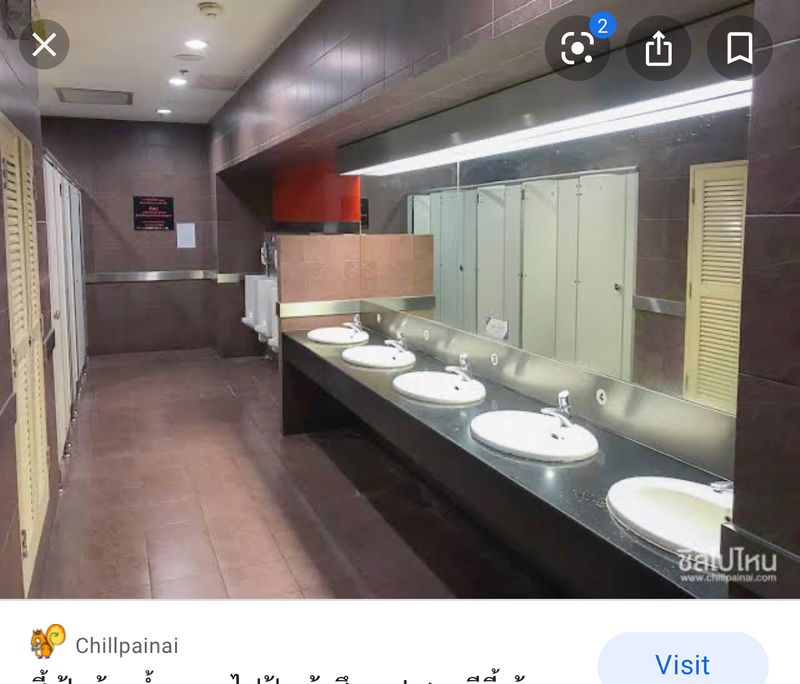Tap the Visit button

(x=682, y=663)
